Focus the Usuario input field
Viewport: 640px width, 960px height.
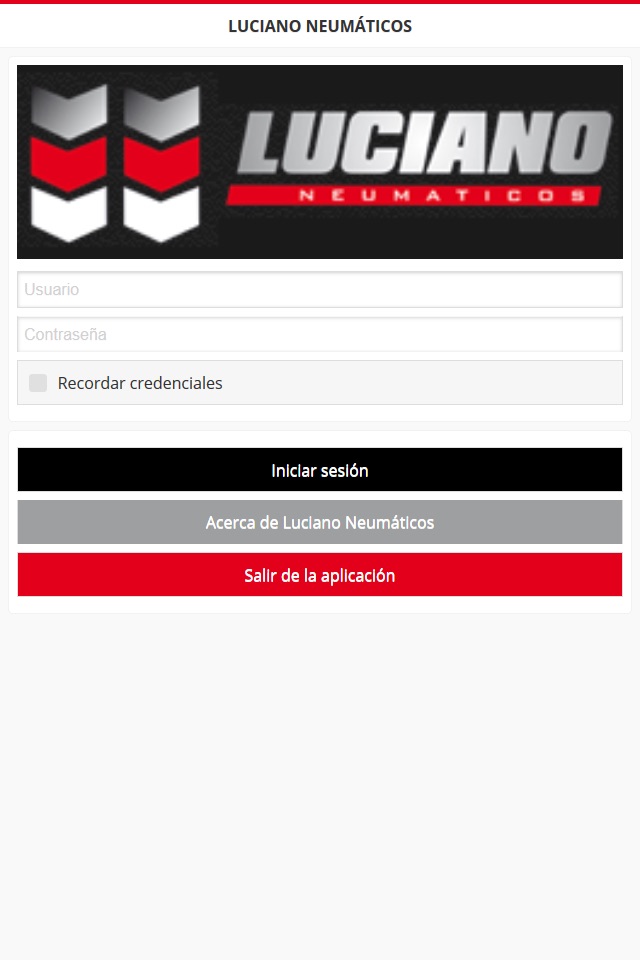(x=320, y=290)
